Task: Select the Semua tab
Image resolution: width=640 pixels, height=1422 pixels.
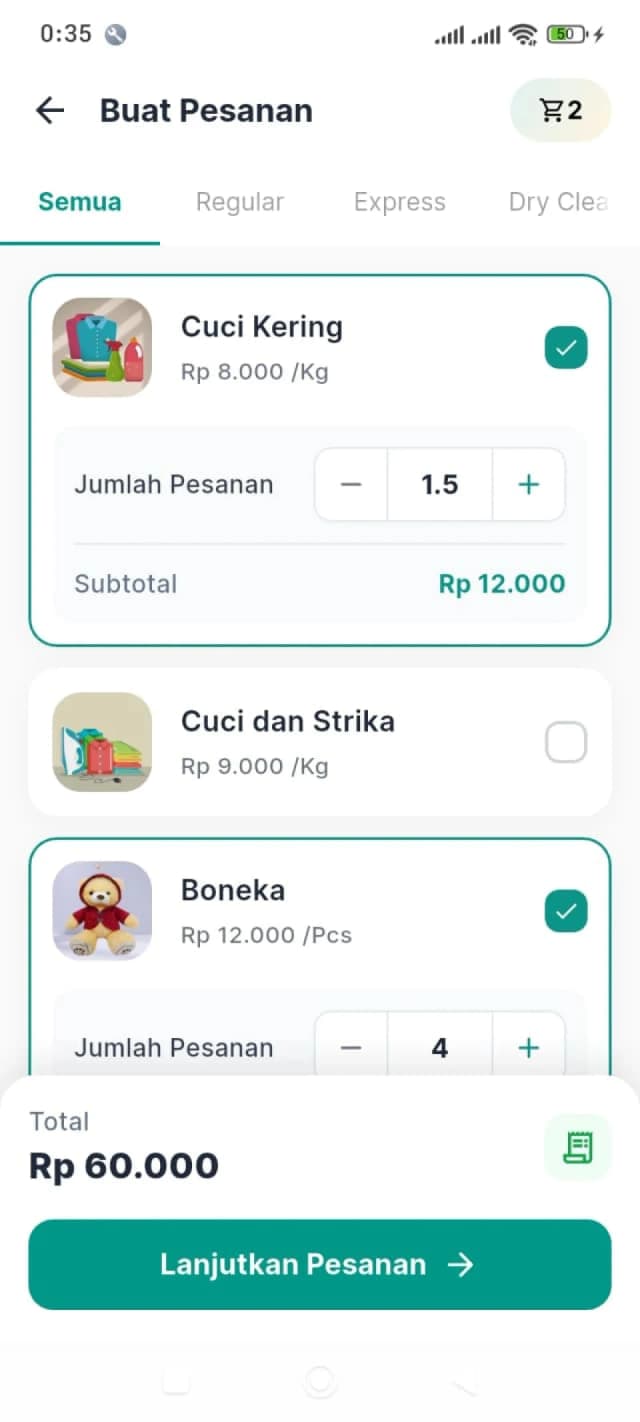Action: [x=80, y=202]
